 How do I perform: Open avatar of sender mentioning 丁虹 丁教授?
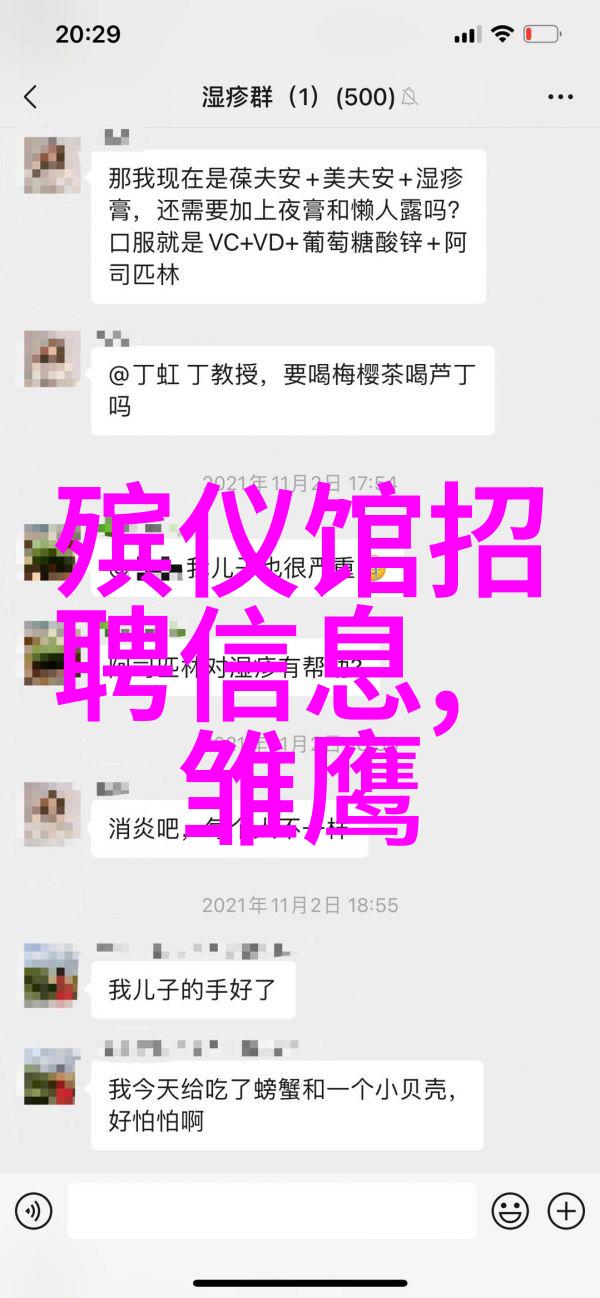point(51,359)
